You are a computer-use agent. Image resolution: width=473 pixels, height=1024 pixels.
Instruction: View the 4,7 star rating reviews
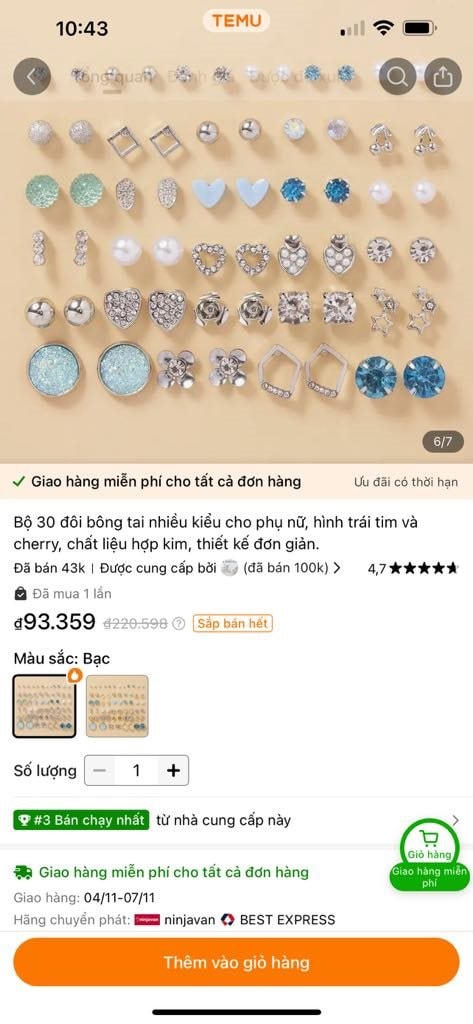click(413, 568)
